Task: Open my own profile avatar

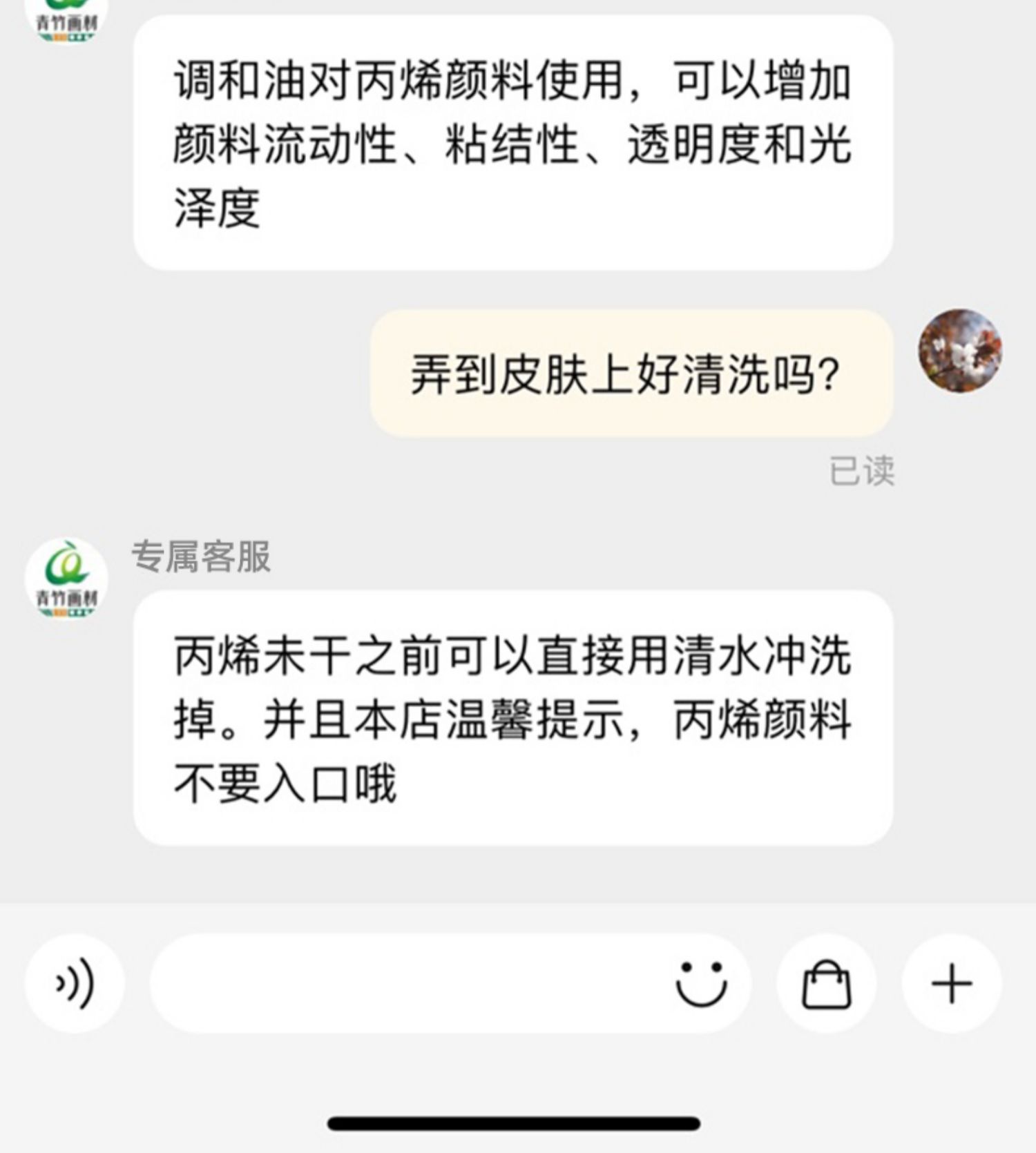Action: point(960,351)
